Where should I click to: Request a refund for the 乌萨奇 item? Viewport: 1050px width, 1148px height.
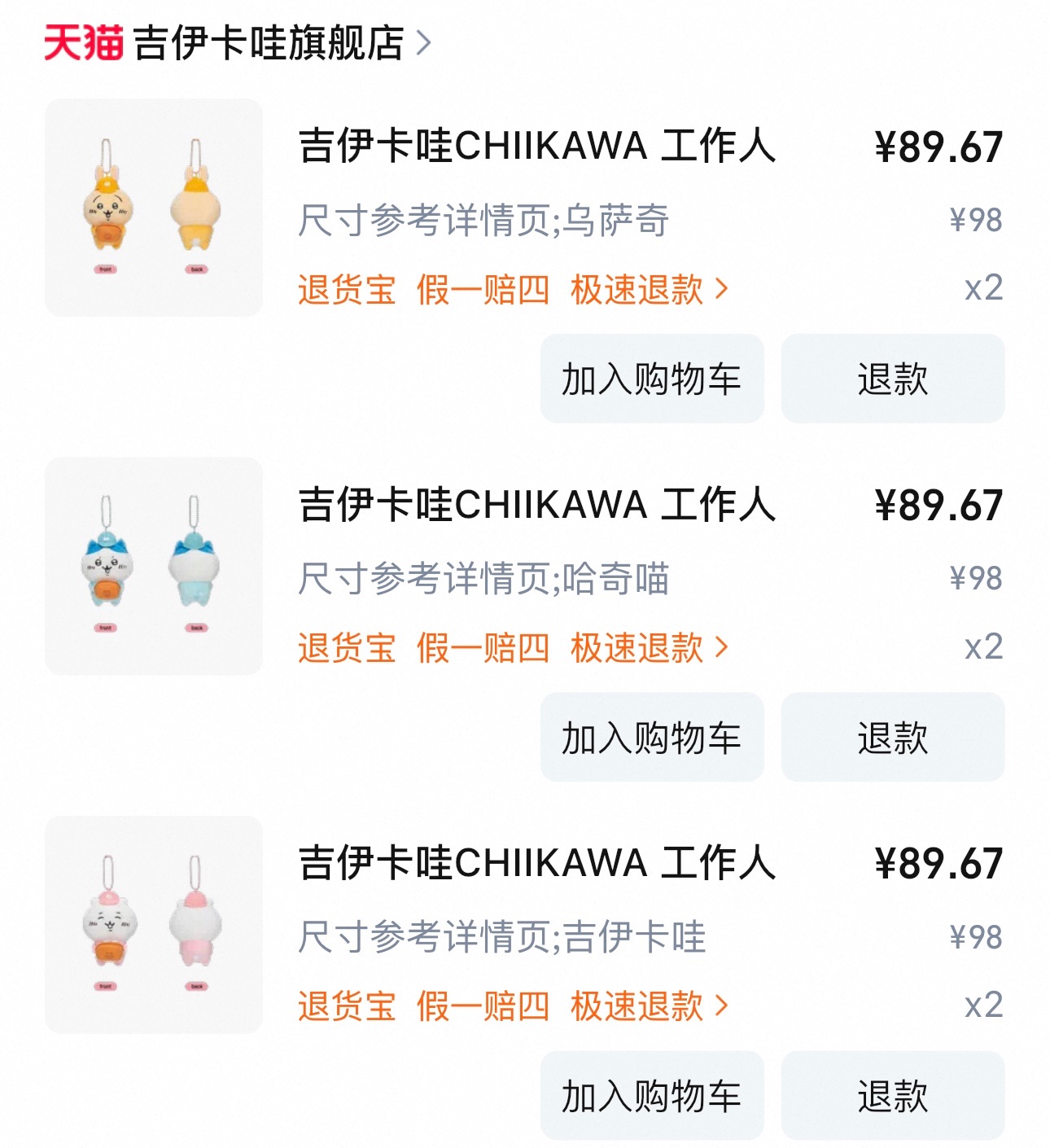coord(892,379)
